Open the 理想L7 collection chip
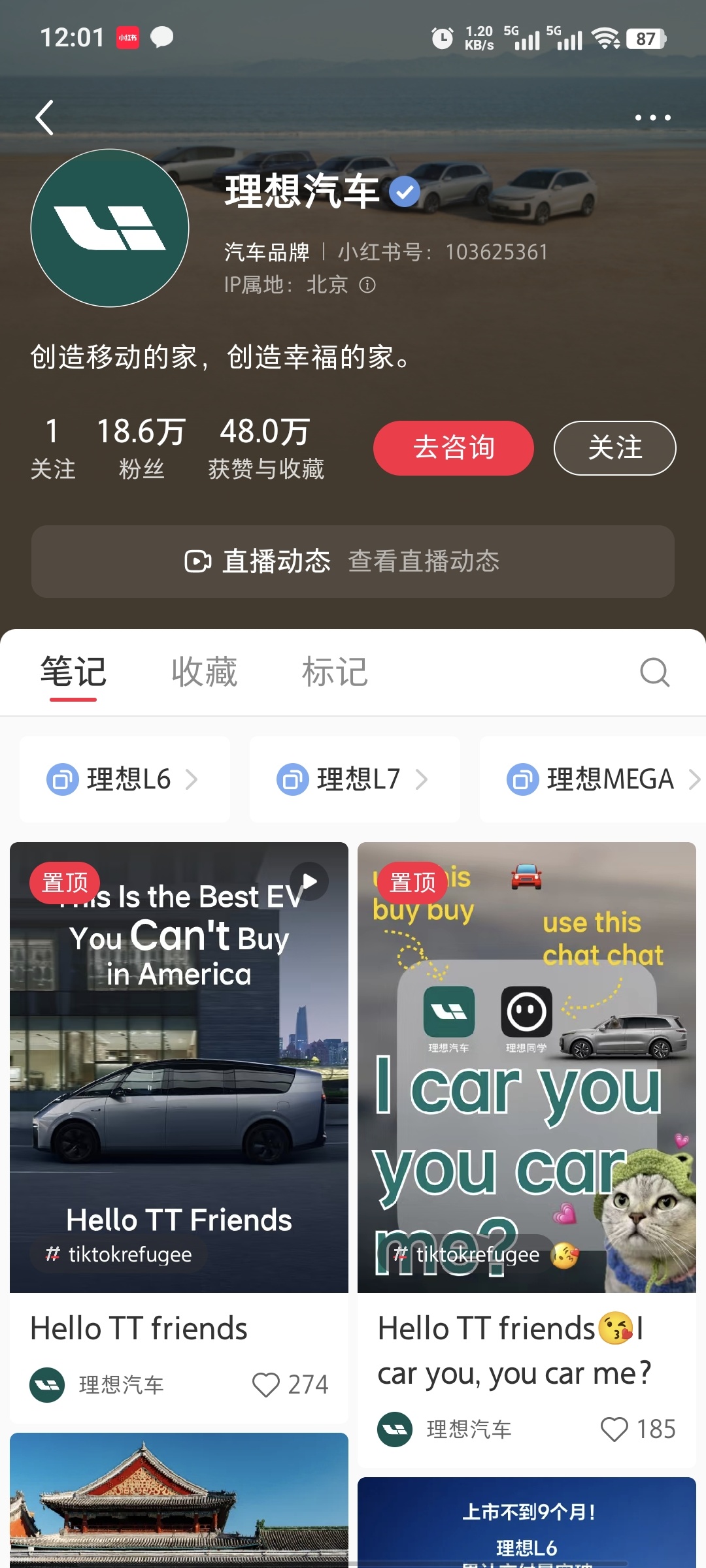Image resolution: width=706 pixels, height=1568 pixels. point(354,779)
